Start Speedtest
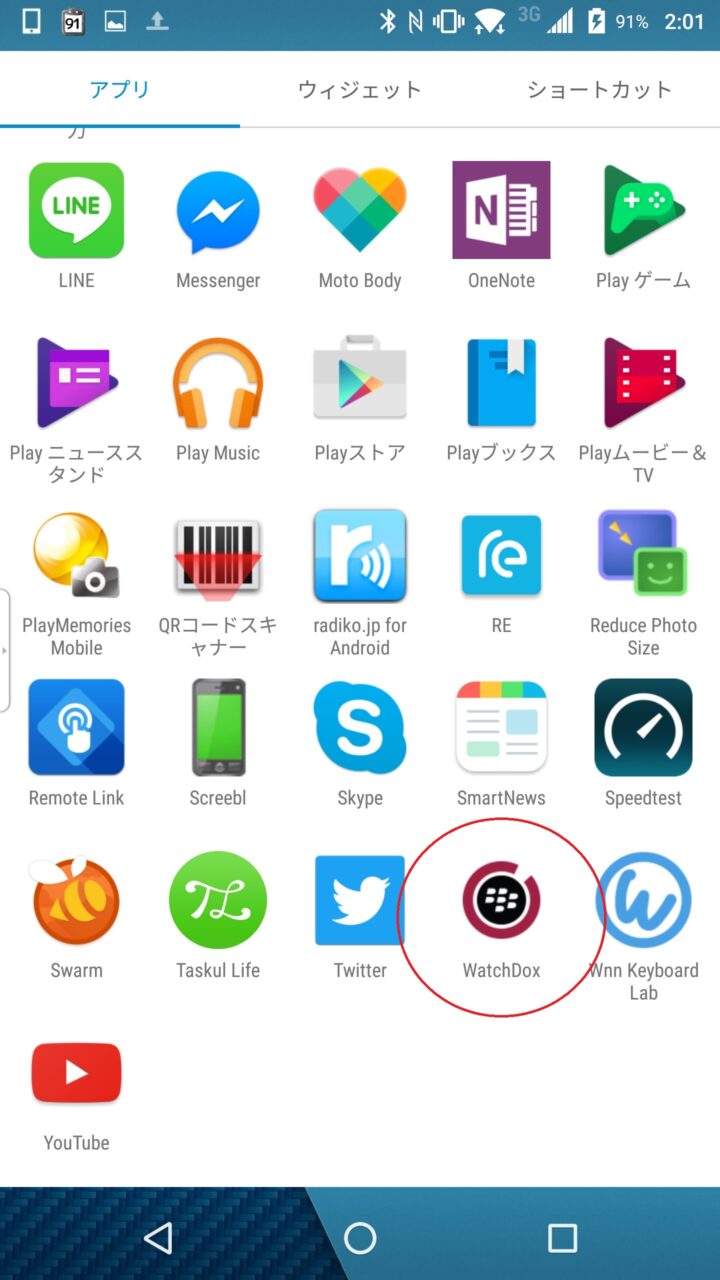 coord(643,728)
